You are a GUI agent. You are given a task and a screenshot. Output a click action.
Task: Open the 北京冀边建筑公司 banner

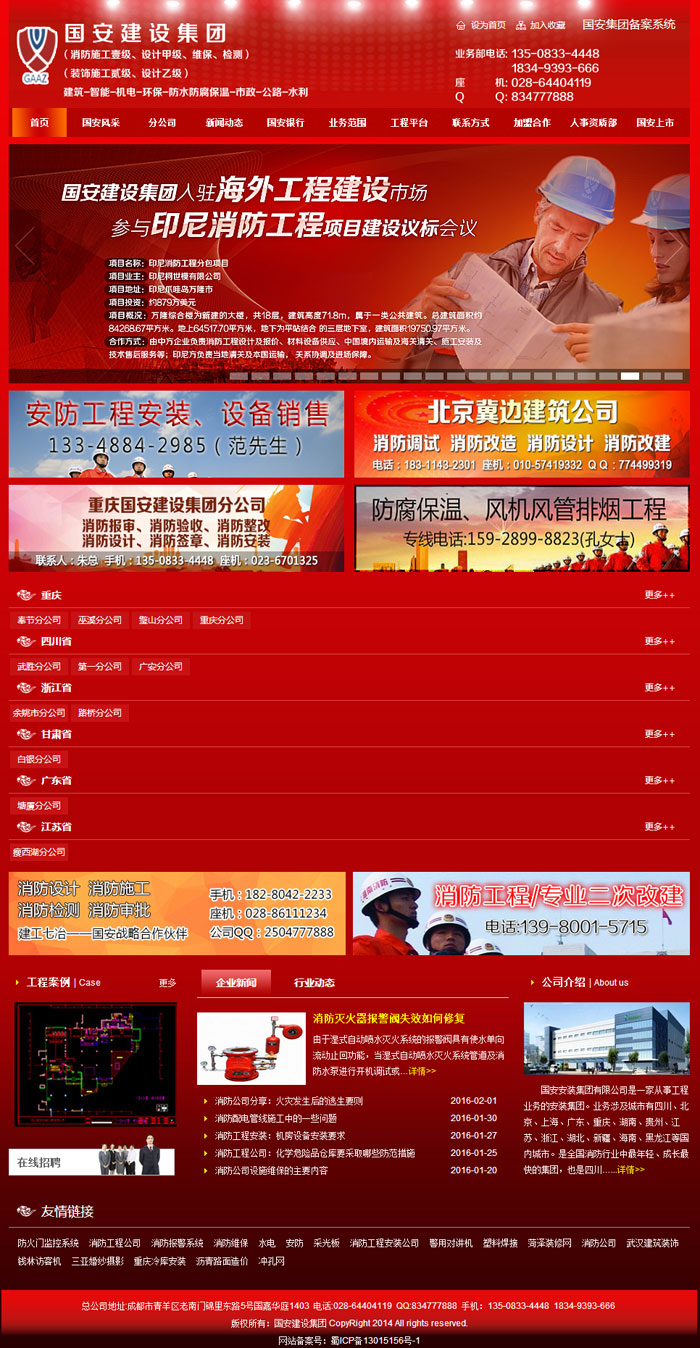[x=521, y=434]
